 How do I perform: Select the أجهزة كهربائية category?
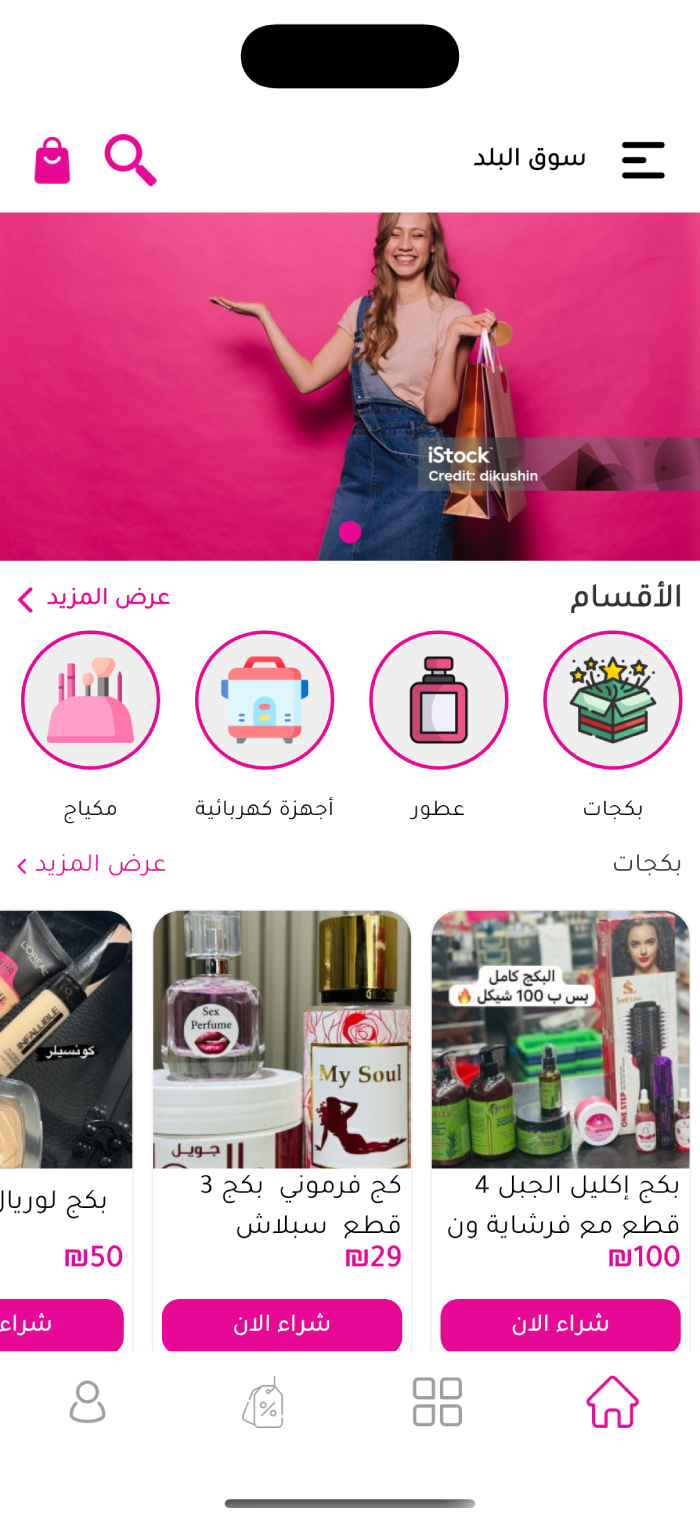(x=264, y=700)
